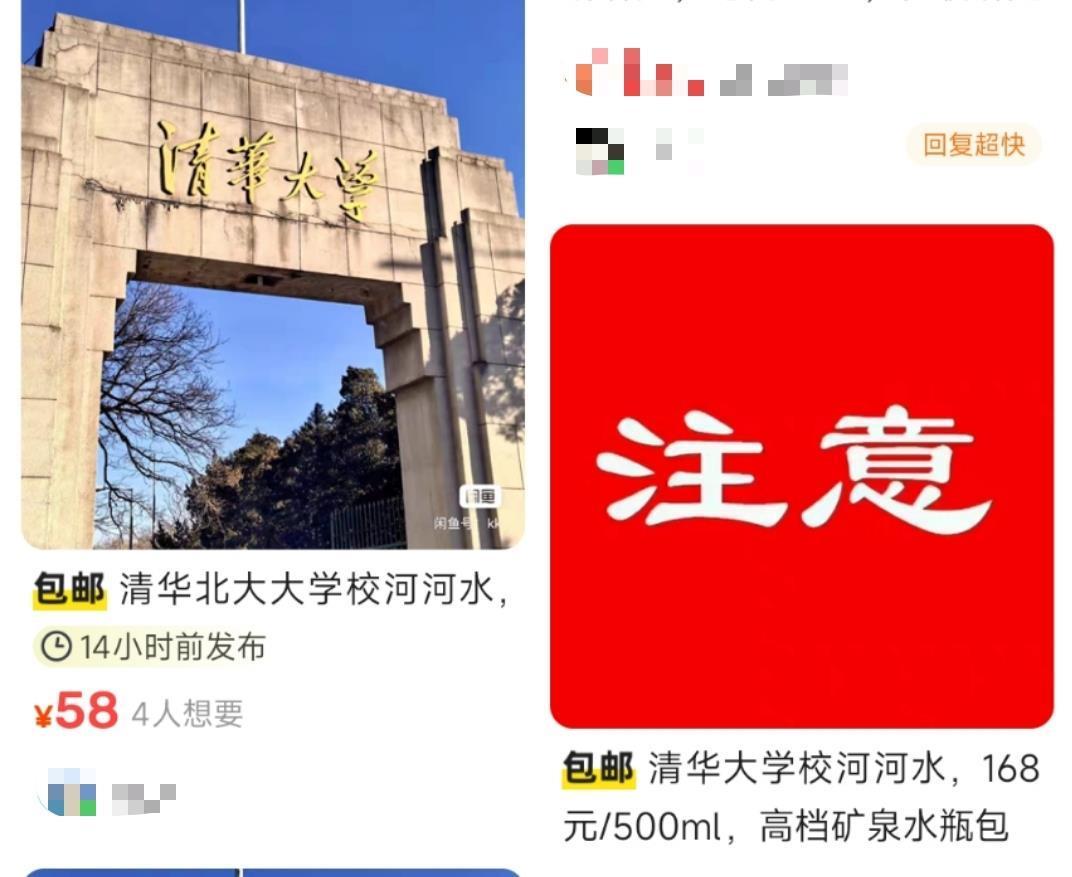Image resolution: width=1072 pixels, height=877 pixels.
Task: Open the red 注意 product listing
Action: coord(801,476)
